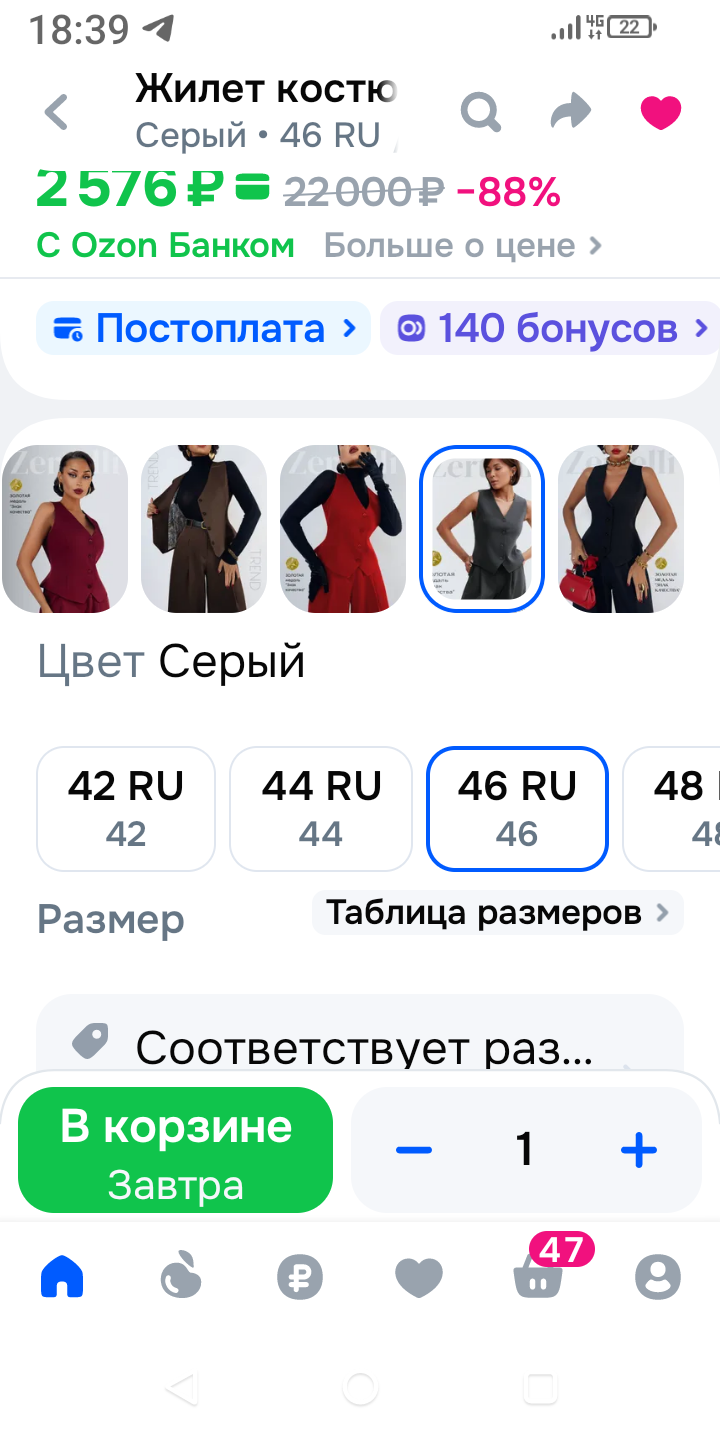
Task: Open the 140 бонусов chip
Action: point(550,328)
